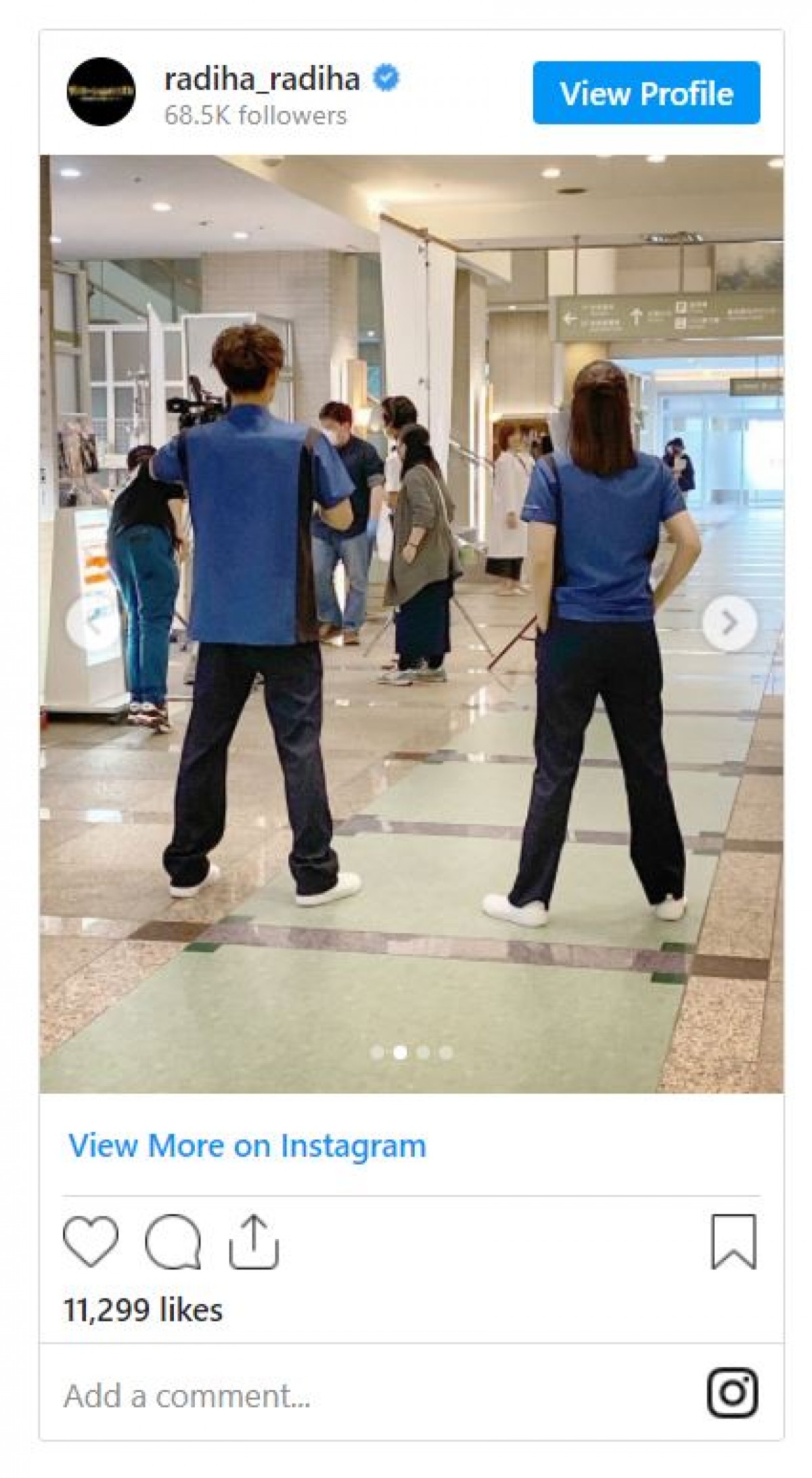View the 11,299 likes list
Viewport: 812px width, 1478px height.
click(x=143, y=1310)
